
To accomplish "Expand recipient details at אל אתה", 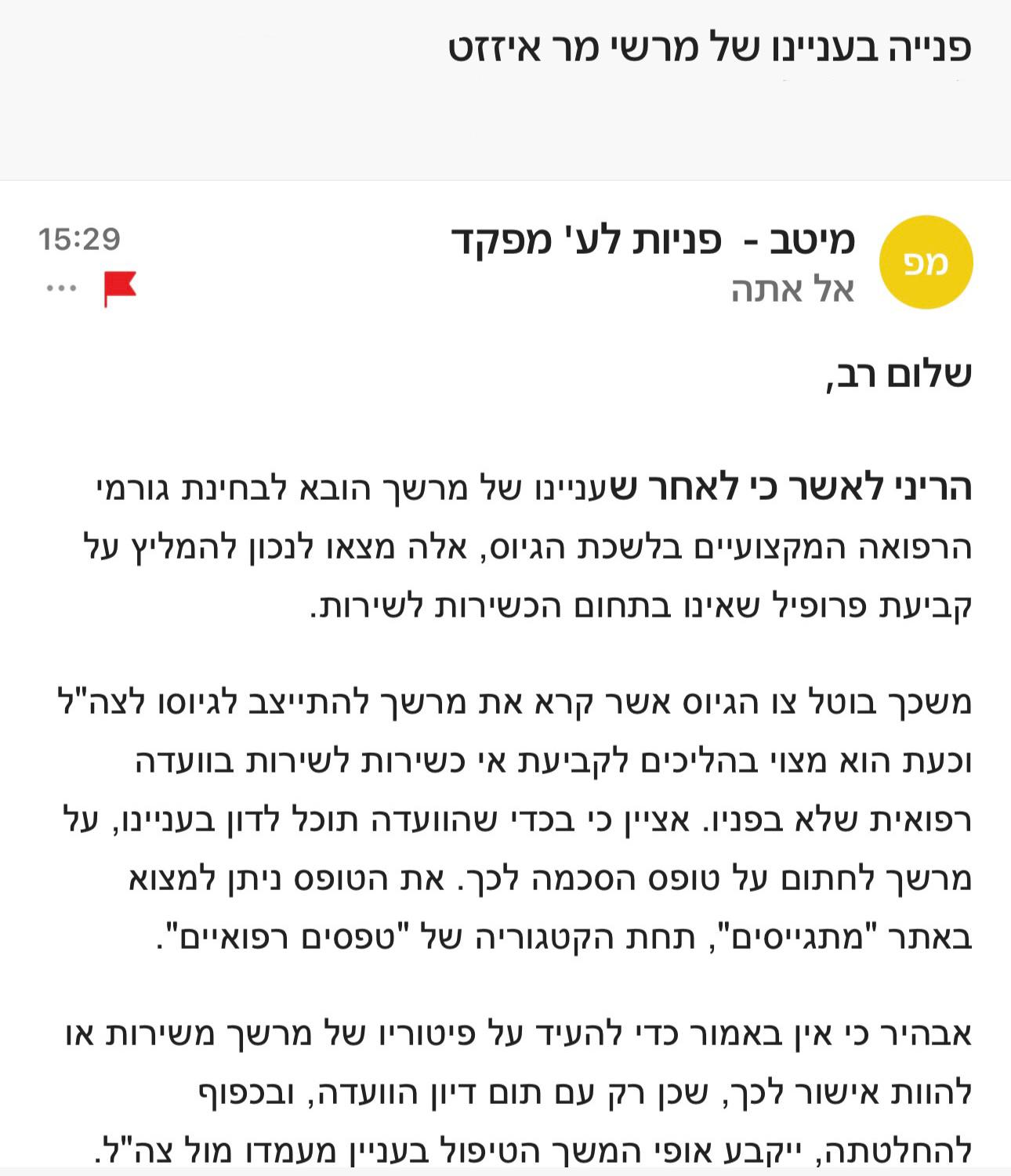I will click(792, 290).
